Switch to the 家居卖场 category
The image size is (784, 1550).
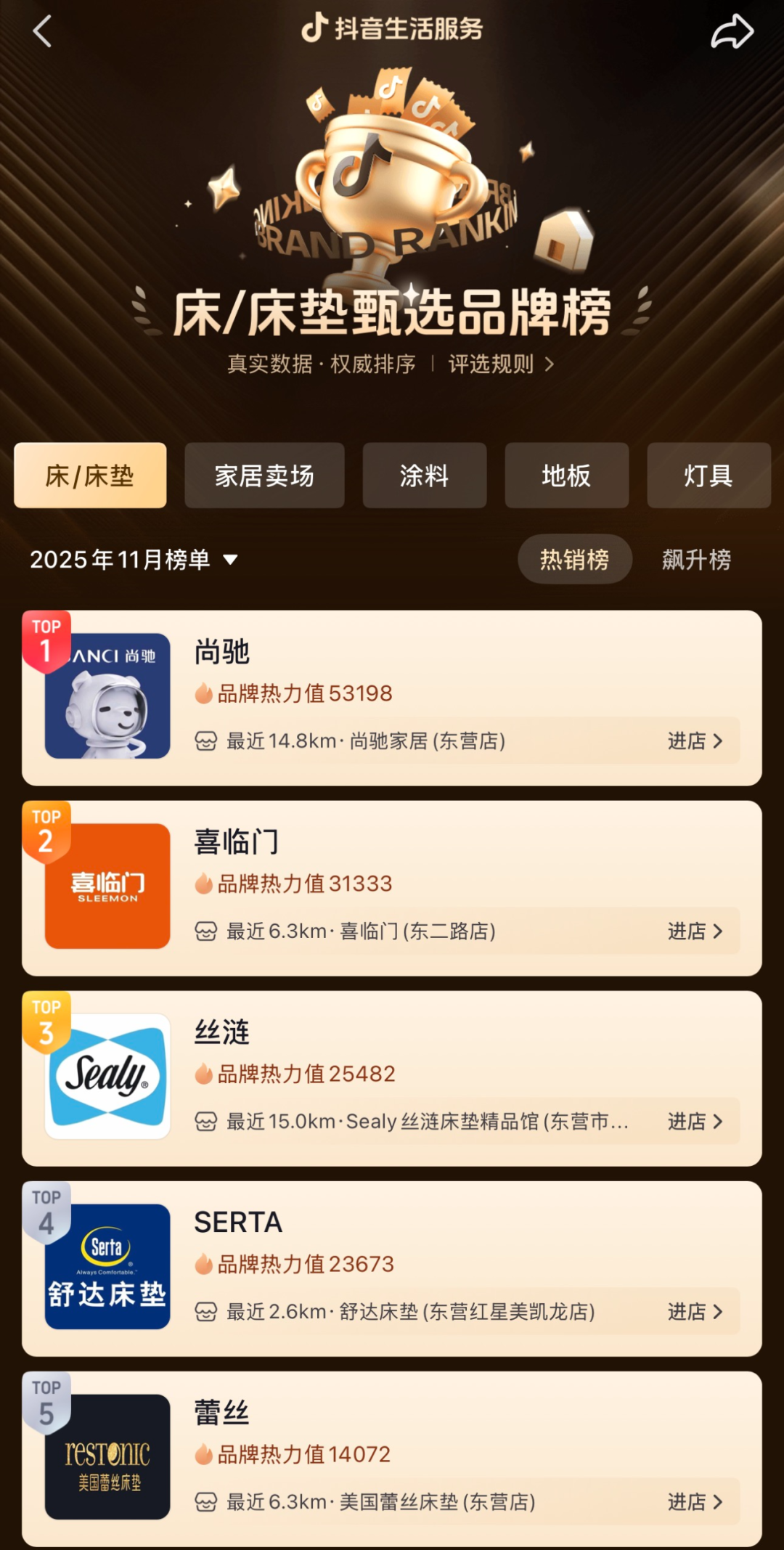click(x=264, y=476)
